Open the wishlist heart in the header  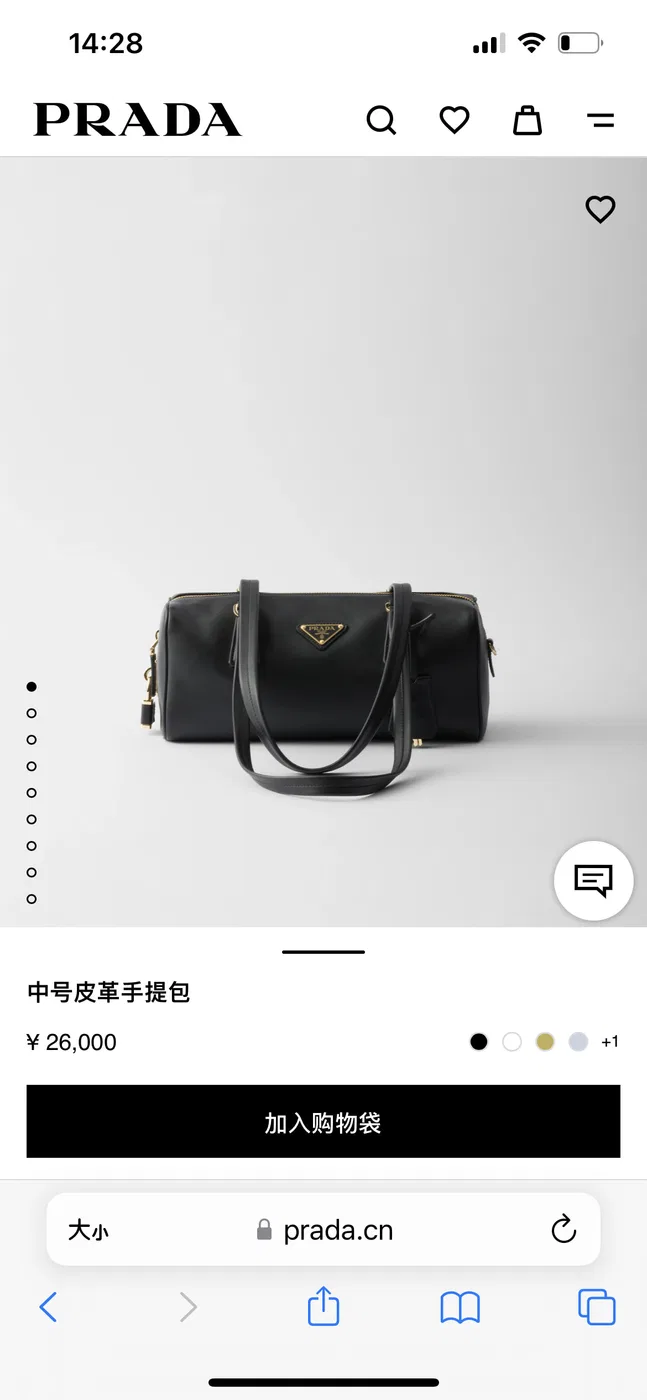click(x=454, y=121)
